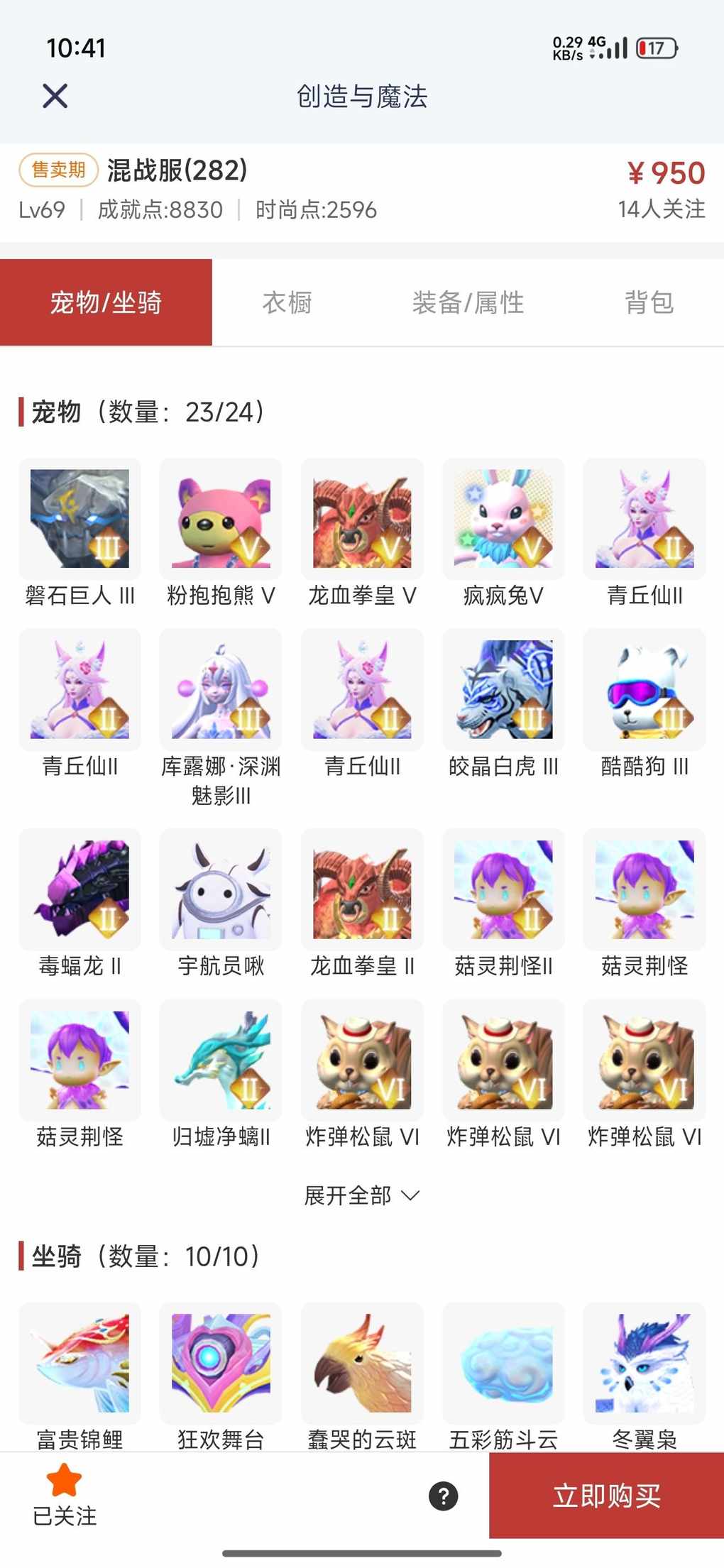The height and width of the screenshot is (1568, 724).
Task: Select the 宠物/坐骑 tab
Action: coord(106,303)
